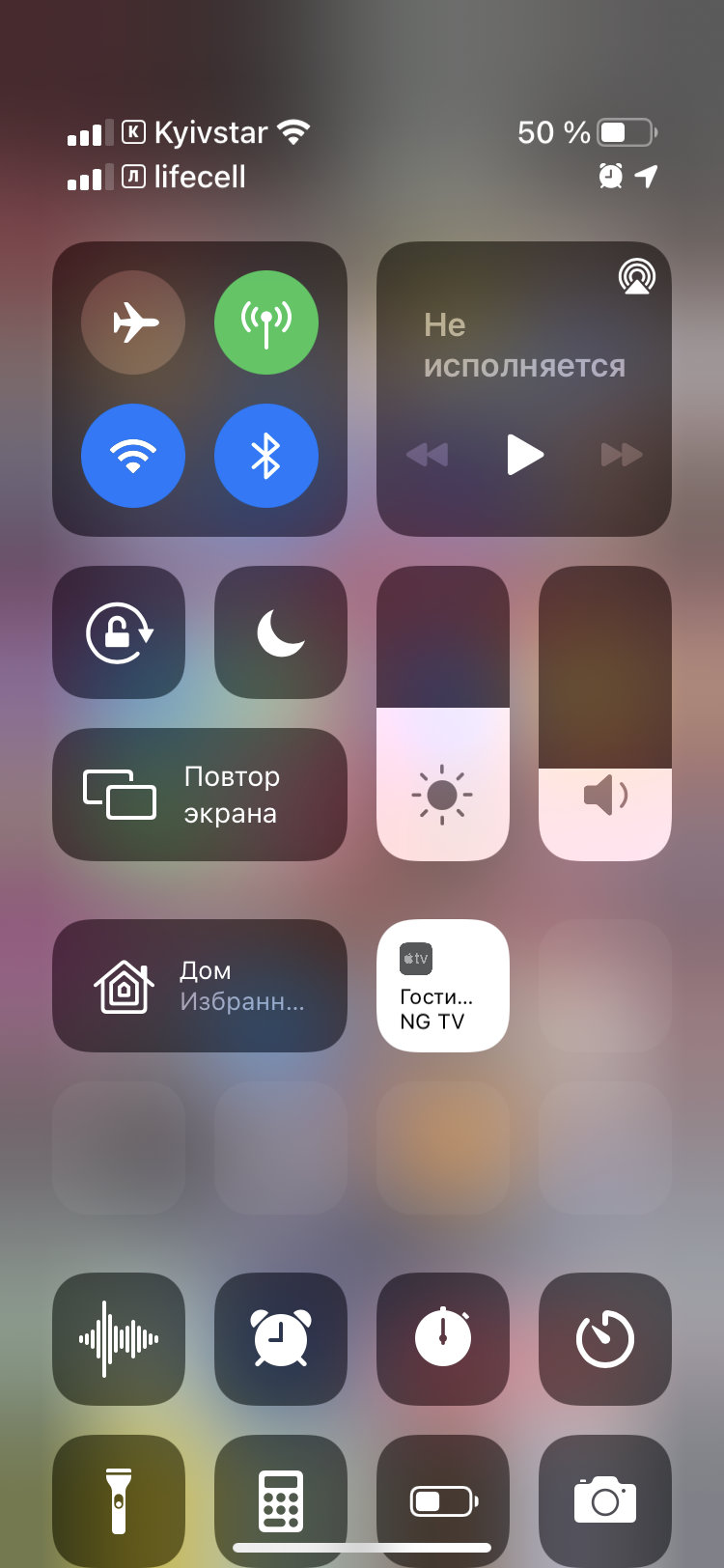The width and height of the screenshot is (724, 1568).
Task: Start playback with the play button
Action: tap(524, 455)
